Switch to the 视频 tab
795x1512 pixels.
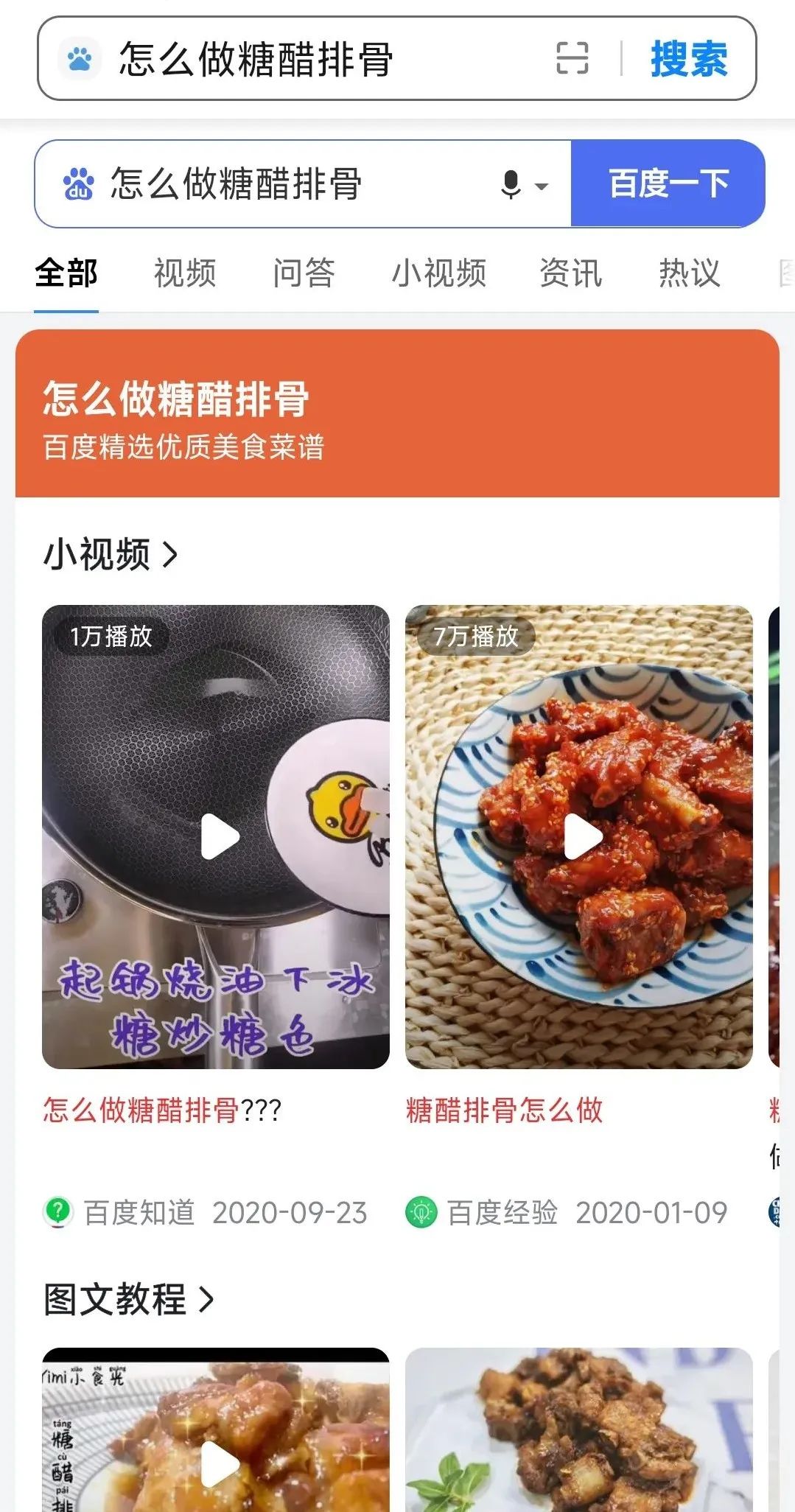tap(183, 274)
